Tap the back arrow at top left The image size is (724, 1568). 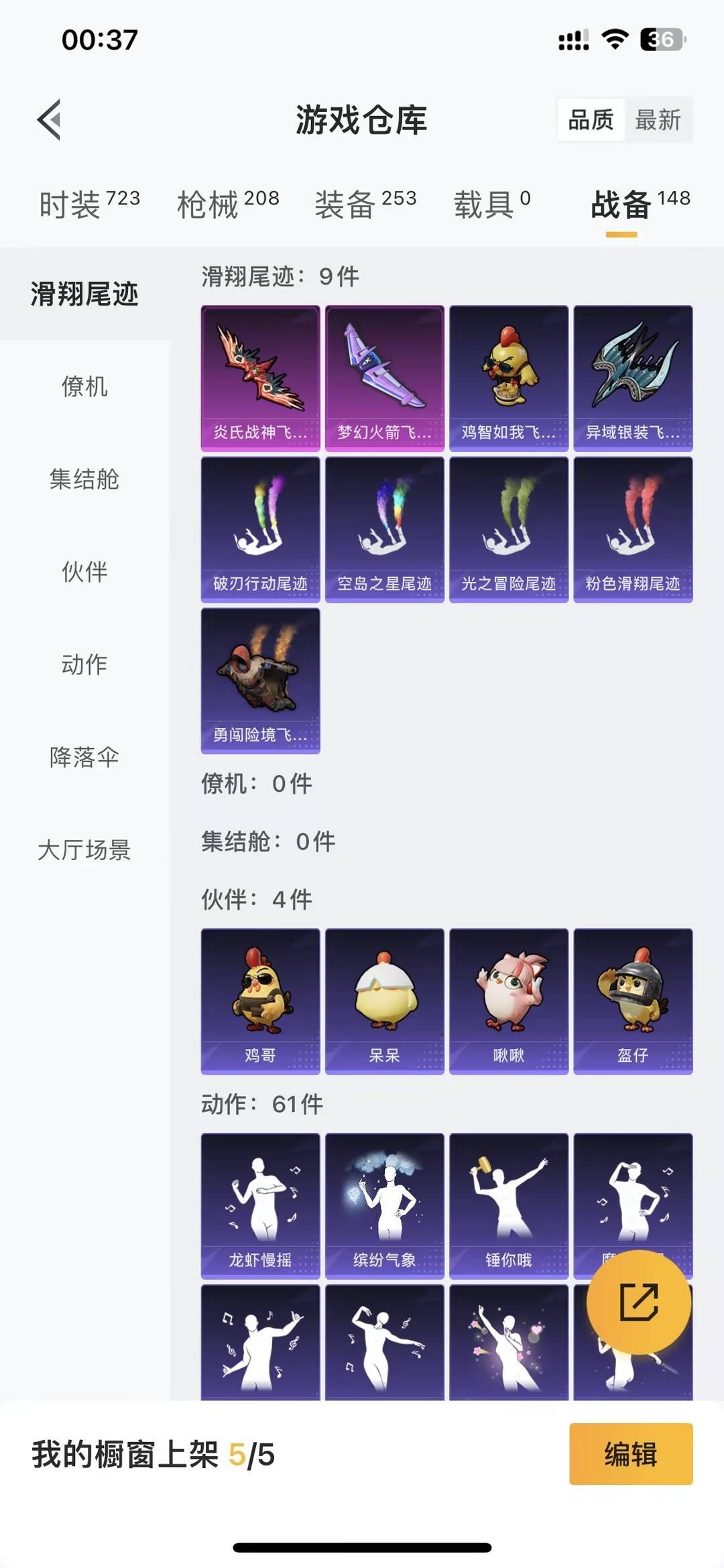click(48, 119)
